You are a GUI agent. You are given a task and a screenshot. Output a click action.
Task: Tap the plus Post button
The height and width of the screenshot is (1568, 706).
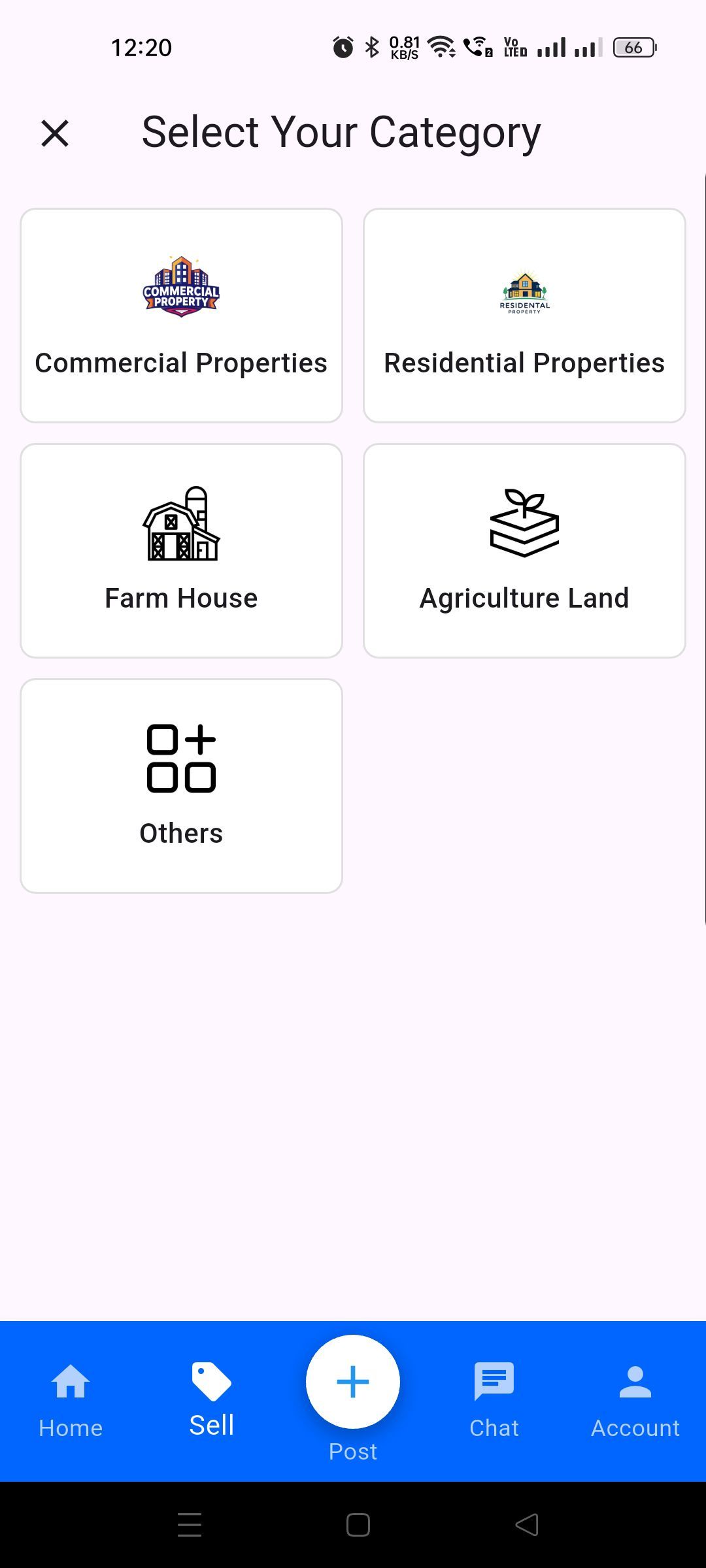pyautogui.click(x=353, y=1382)
